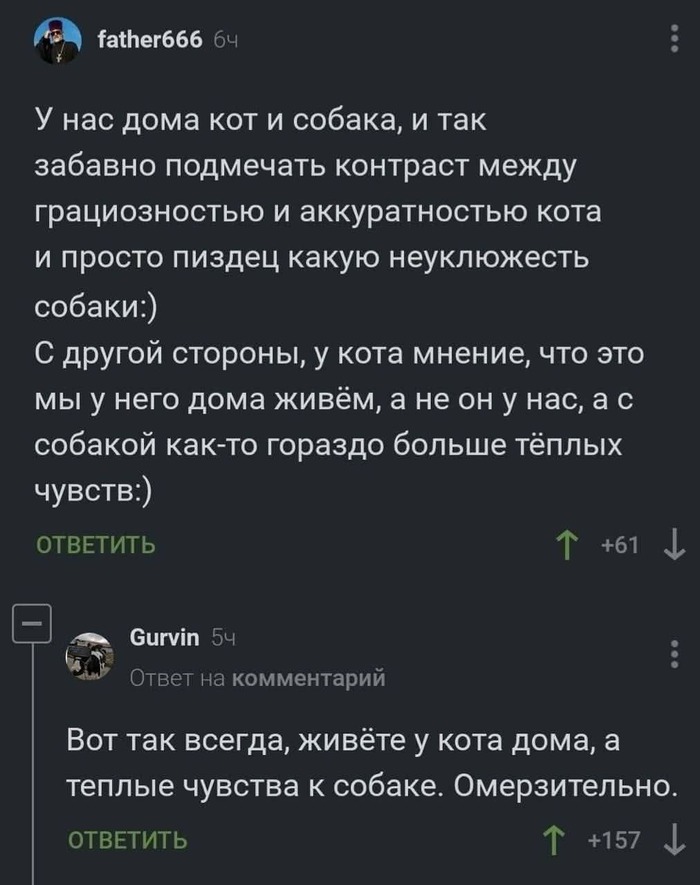Viewport: 700px width, 885px height.
Task: Jump to the parent комментарий link
Action: pyautogui.click(x=308, y=678)
